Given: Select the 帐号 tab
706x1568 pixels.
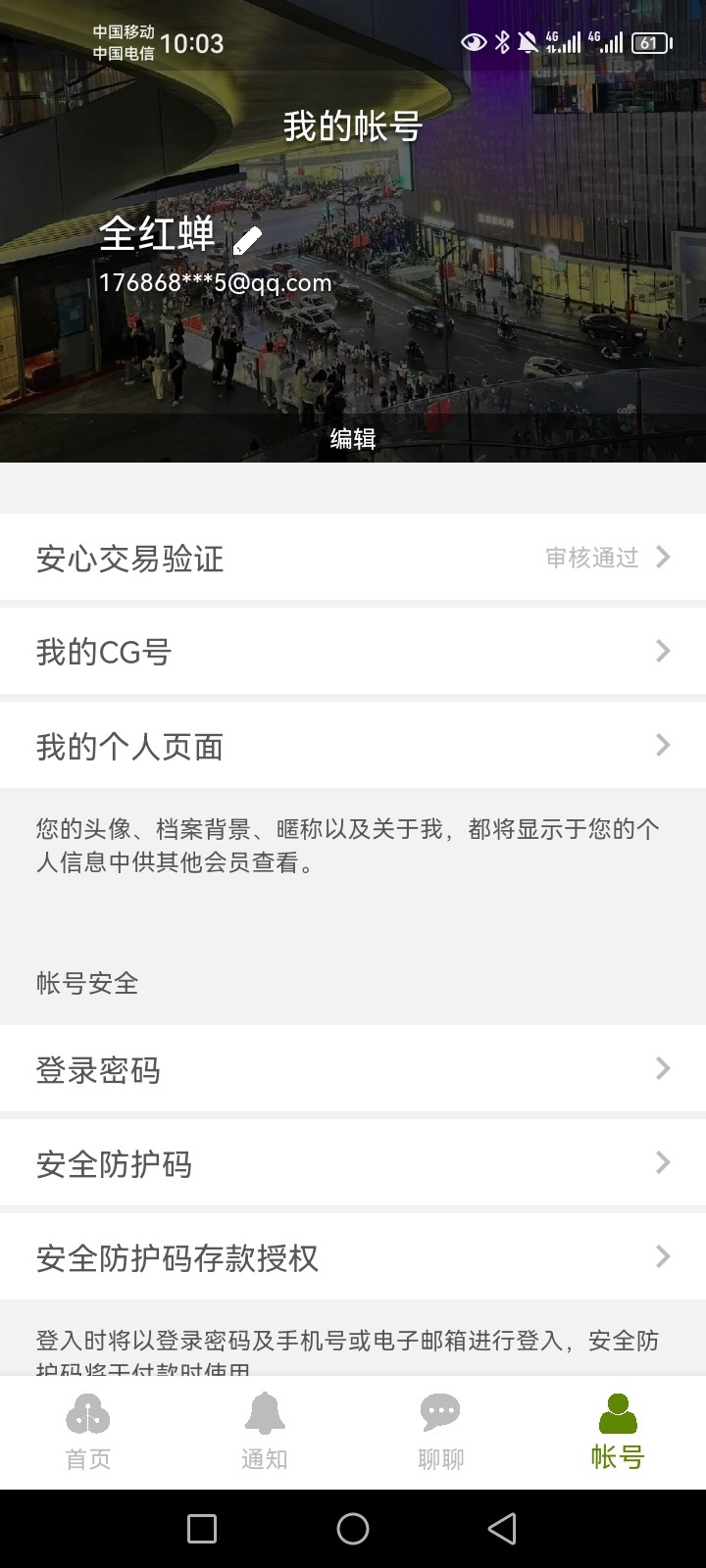Looking at the screenshot, I should click(x=618, y=1433).
